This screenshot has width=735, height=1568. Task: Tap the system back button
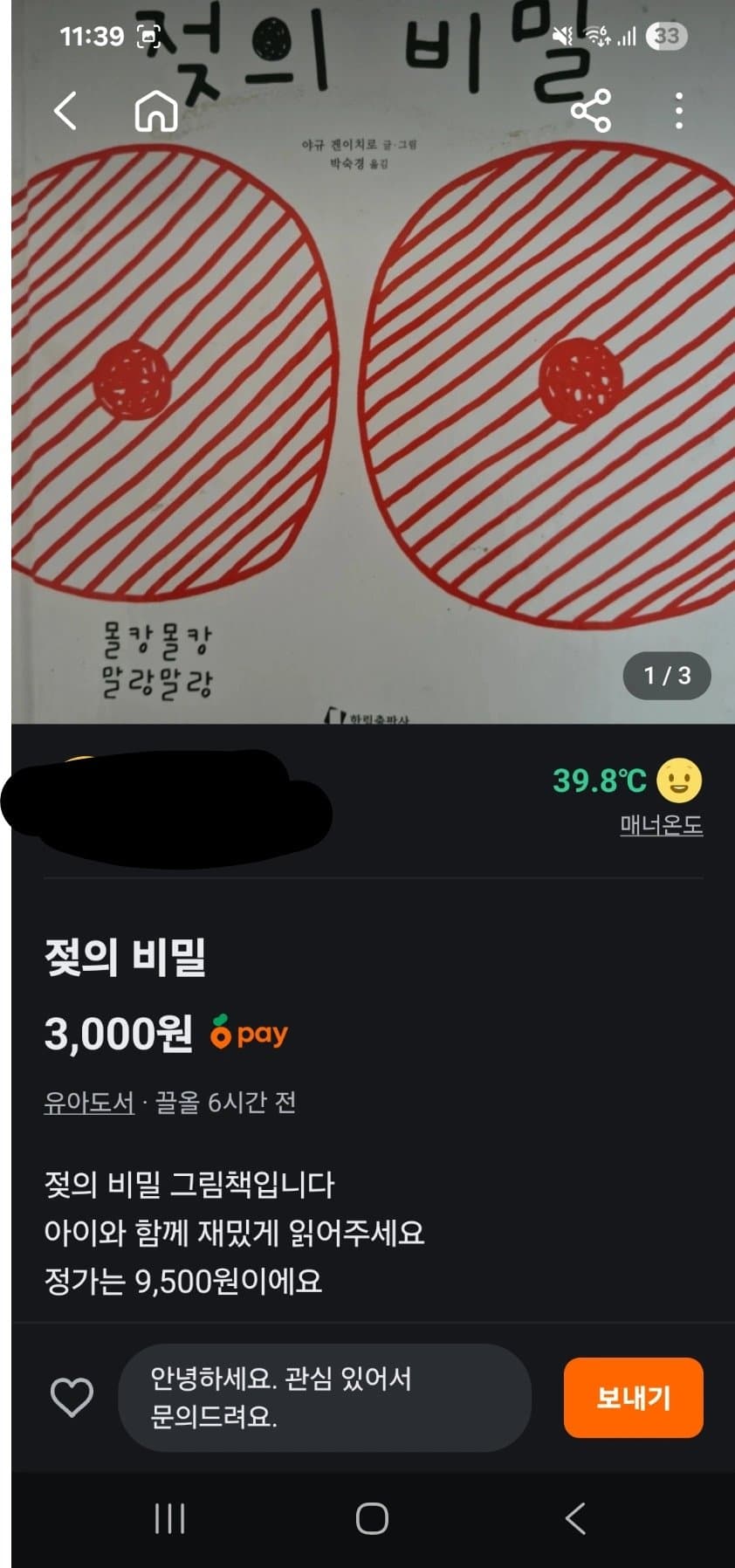coord(575,1518)
